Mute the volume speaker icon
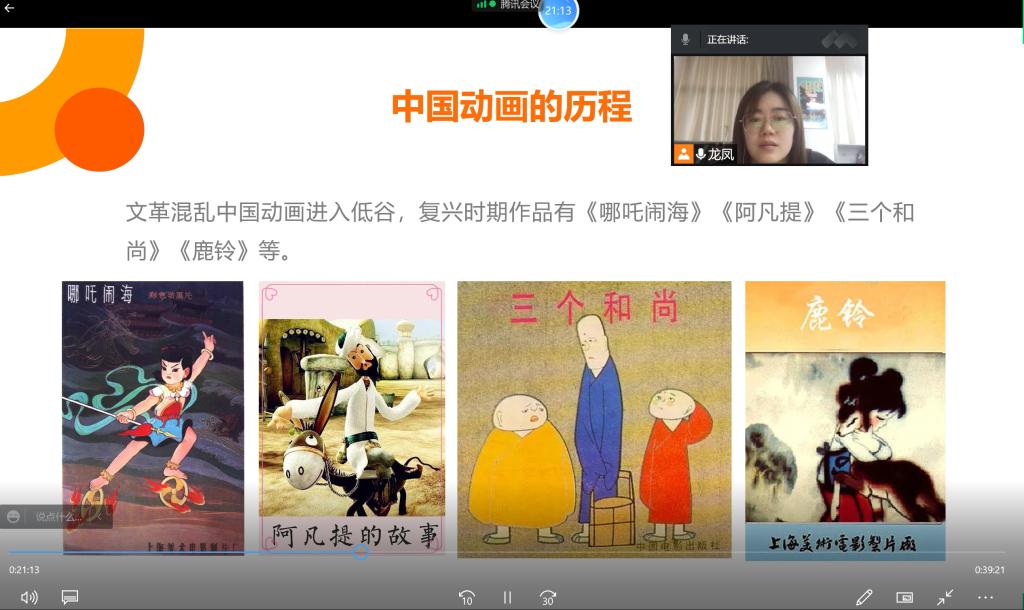This screenshot has width=1024, height=610. [29, 597]
